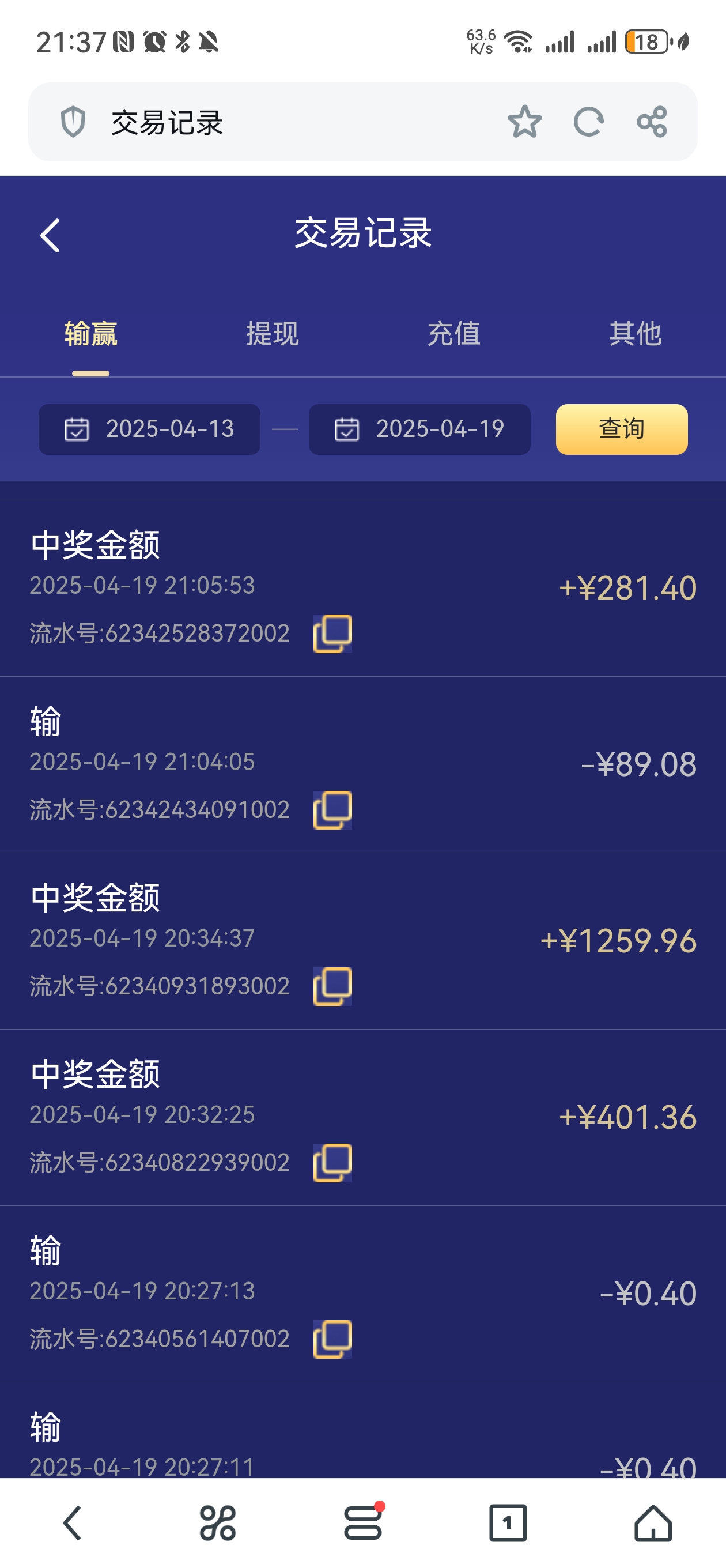
Task: Copy the 流水号 of the -¥0.40 loss at 20:27:13
Action: tap(332, 1338)
